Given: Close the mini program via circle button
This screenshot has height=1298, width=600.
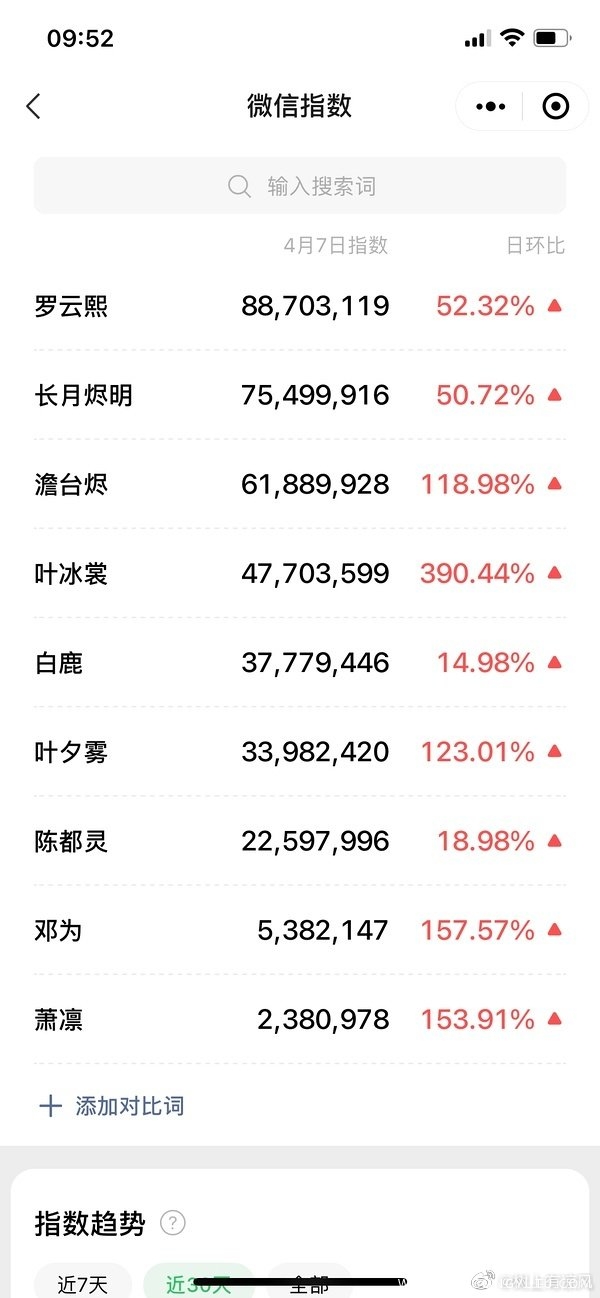Looking at the screenshot, I should point(555,106).
